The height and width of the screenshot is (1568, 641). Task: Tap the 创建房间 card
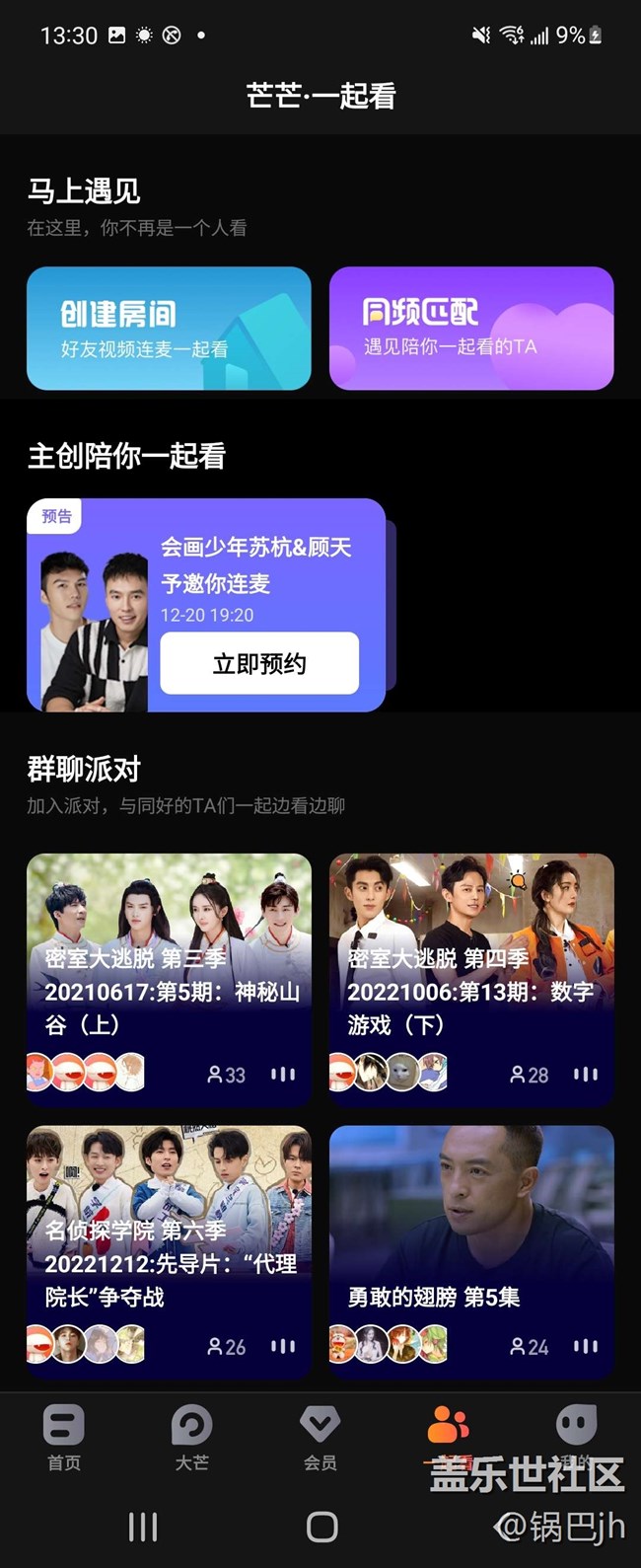point(169,328)
